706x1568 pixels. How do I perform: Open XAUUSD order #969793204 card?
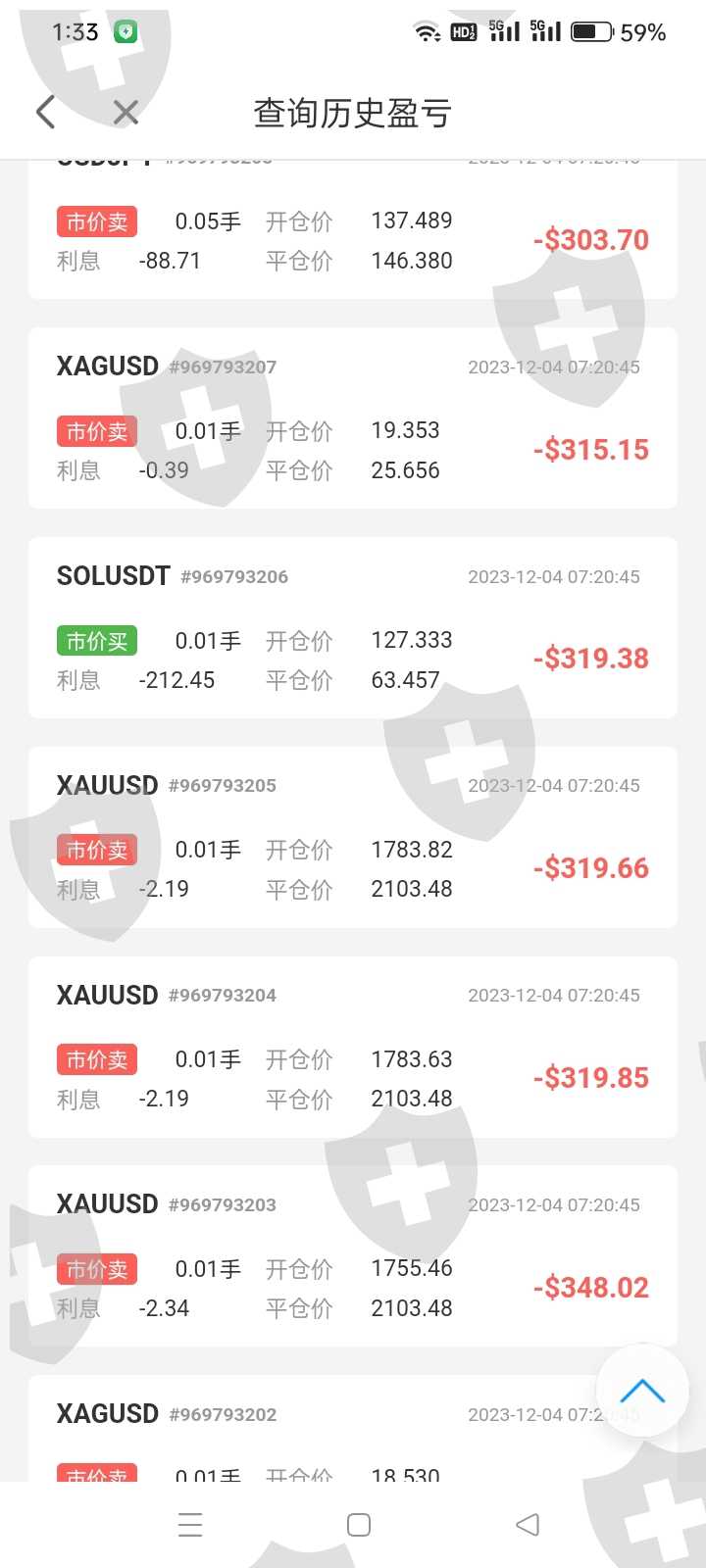pyautogui.click(x=353, y=1047)
